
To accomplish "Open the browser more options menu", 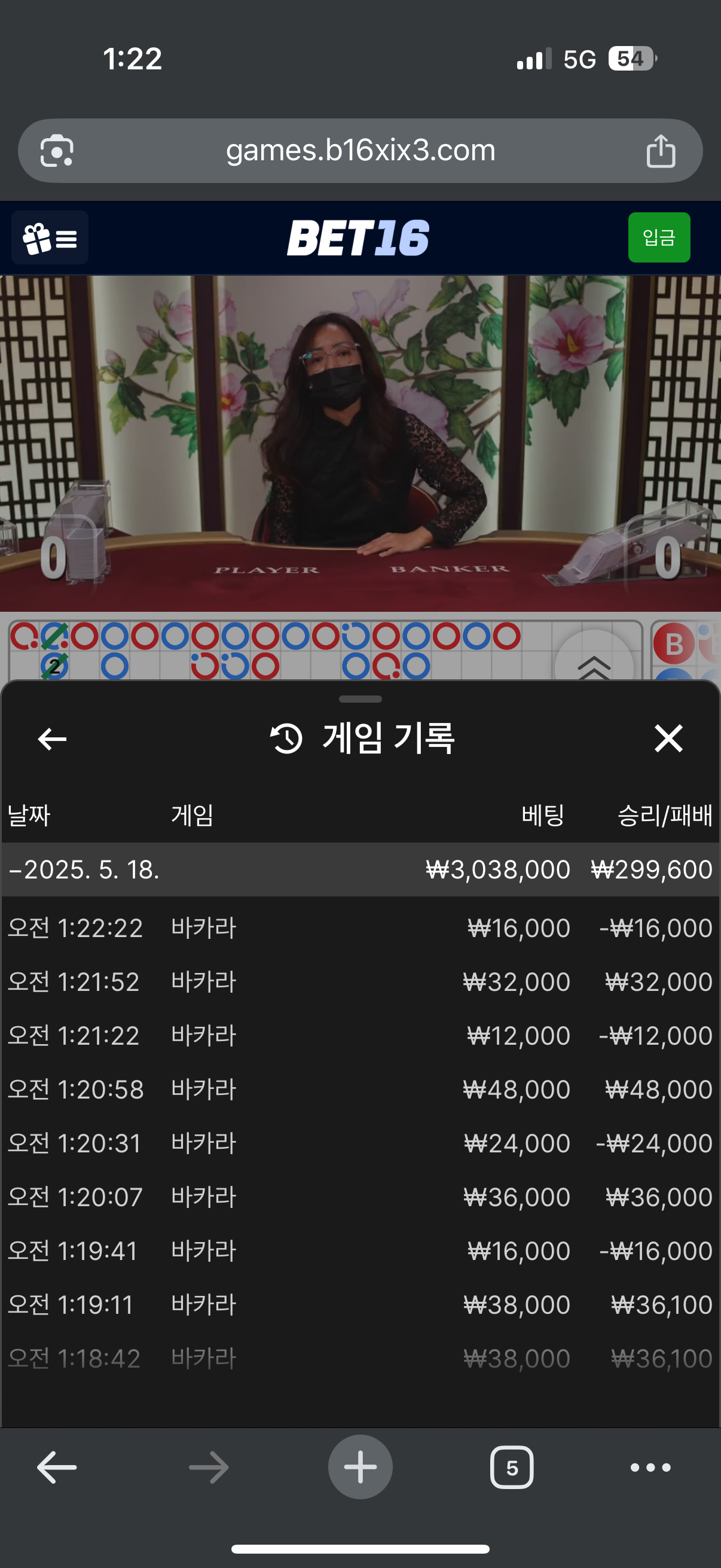I will coord(650,1468).
